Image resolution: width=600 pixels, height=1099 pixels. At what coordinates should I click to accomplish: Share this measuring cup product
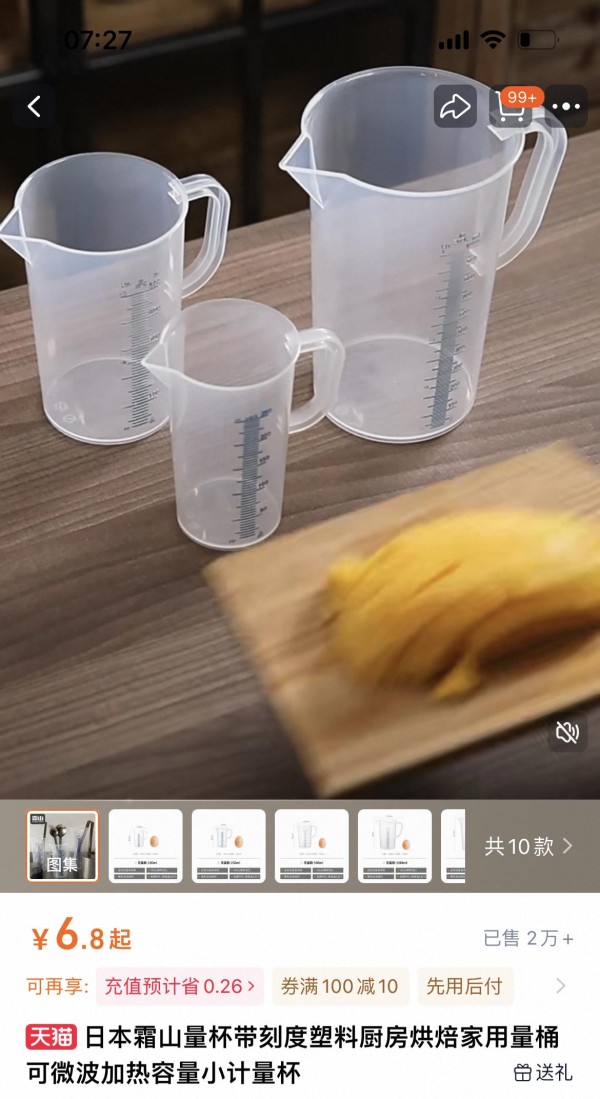coord(455,107)
